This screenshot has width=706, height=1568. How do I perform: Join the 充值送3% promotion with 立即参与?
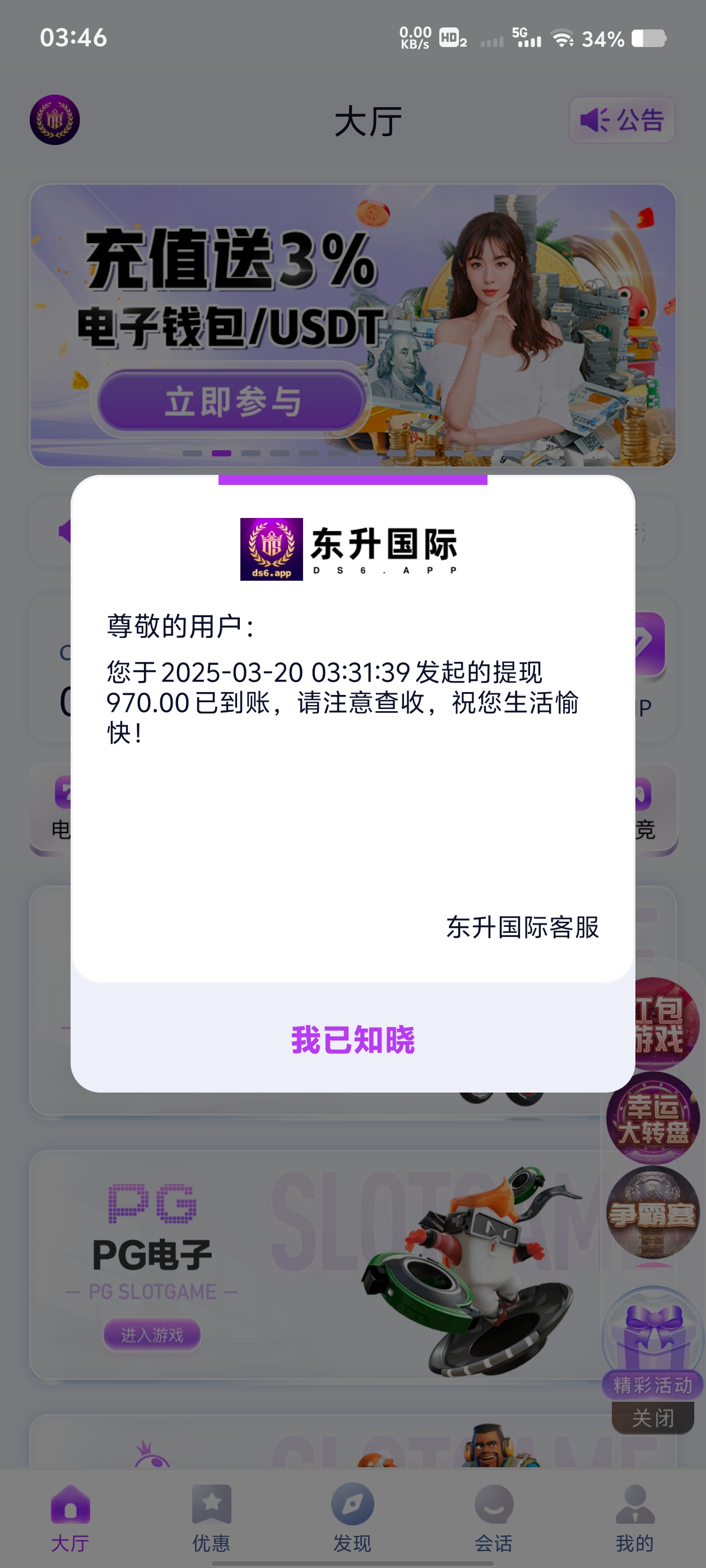click(232, 402)
